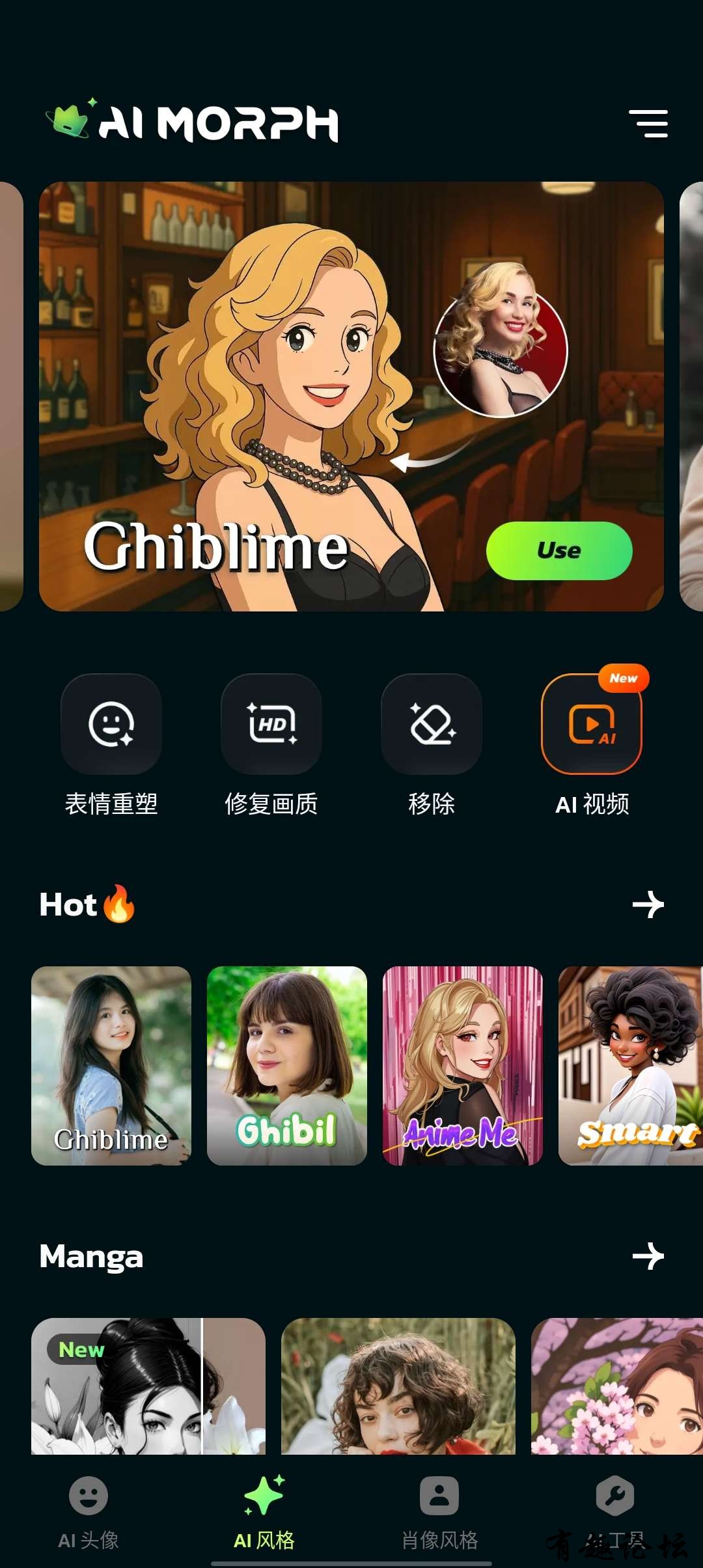View all Hot styles via the arrow
The image size is (703, 1568).
(648, 904)
